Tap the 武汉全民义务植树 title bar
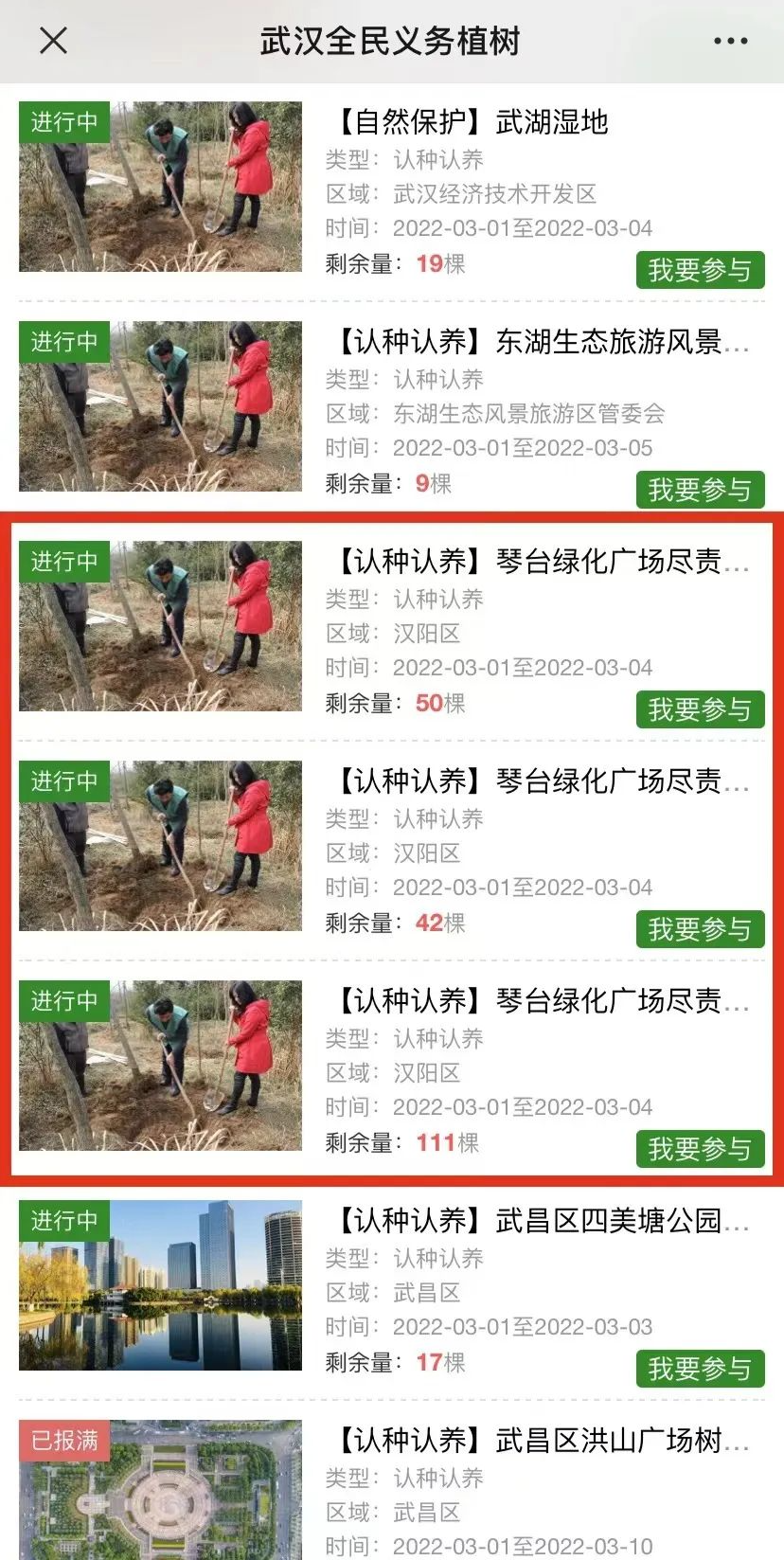This screenshot has height=1560, width=784. pos(392,40)
